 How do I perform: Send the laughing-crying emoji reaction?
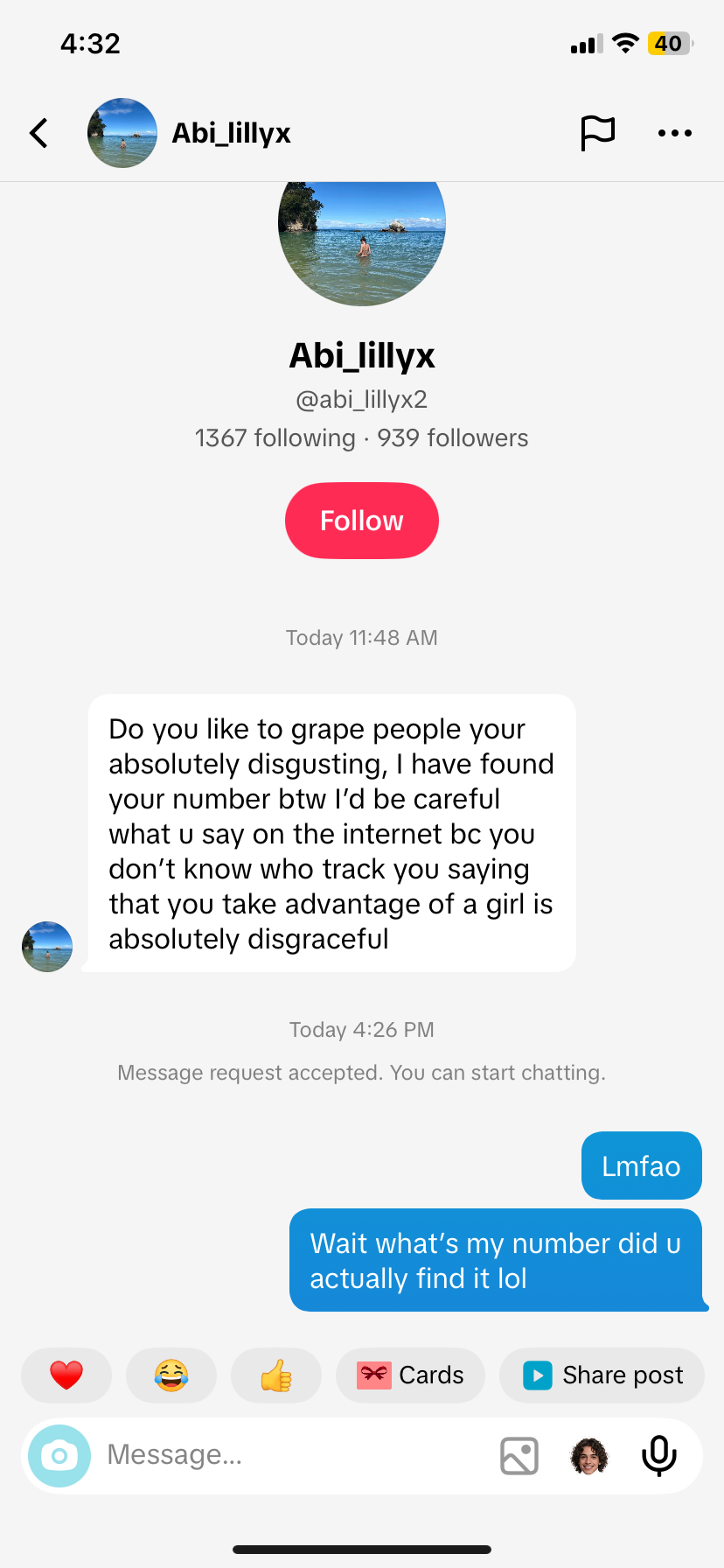click(x=171, y=1375)
